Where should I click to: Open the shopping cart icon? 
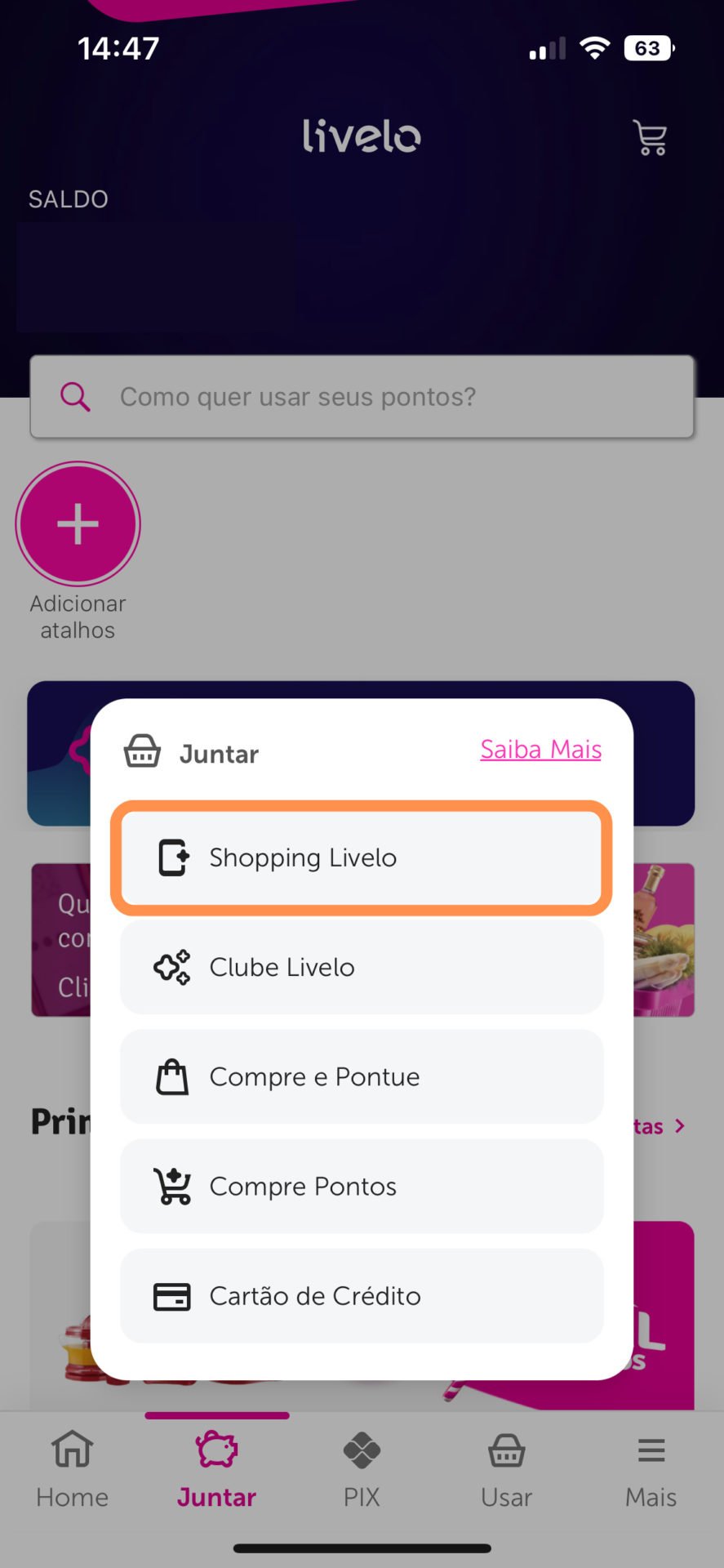pos(650,137)
